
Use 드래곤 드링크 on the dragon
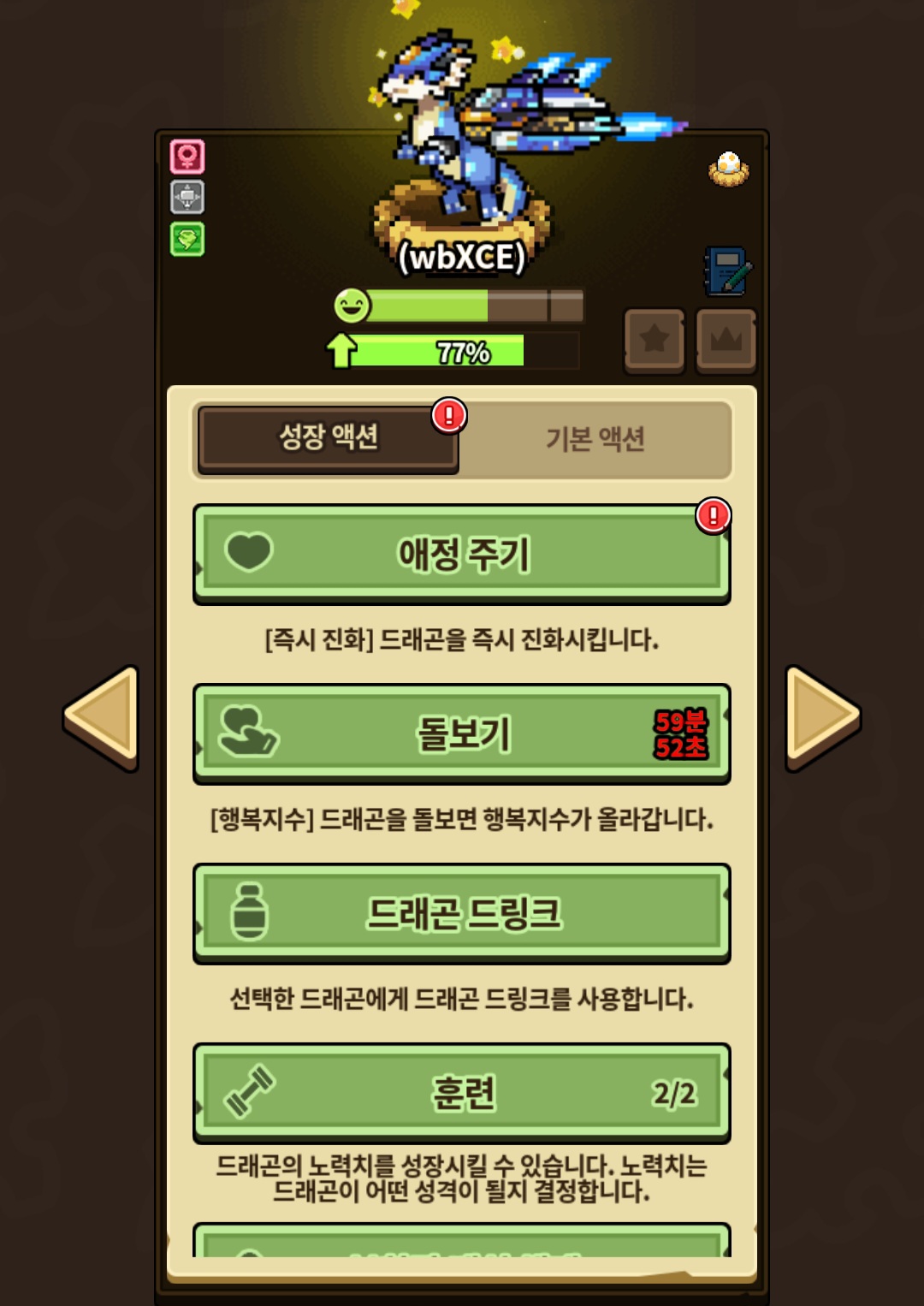pos(462,913)
